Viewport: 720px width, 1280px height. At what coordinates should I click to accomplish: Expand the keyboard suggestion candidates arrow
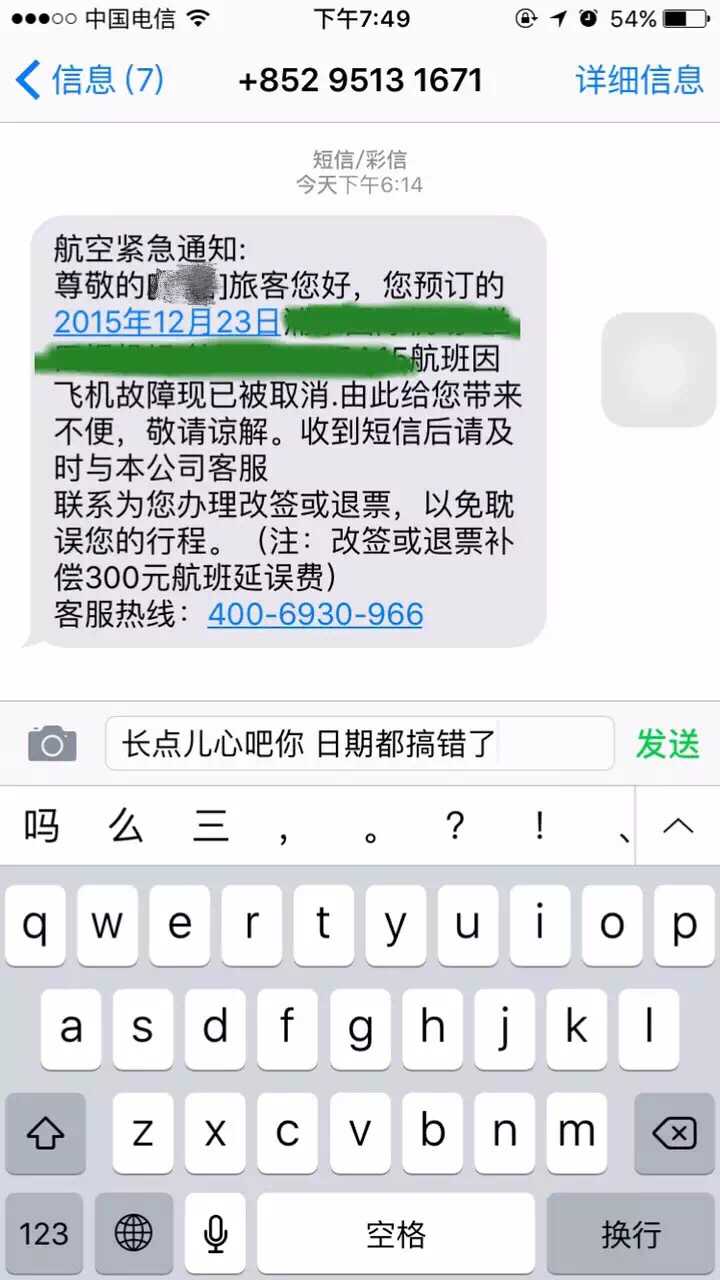[x=677, y=827]
